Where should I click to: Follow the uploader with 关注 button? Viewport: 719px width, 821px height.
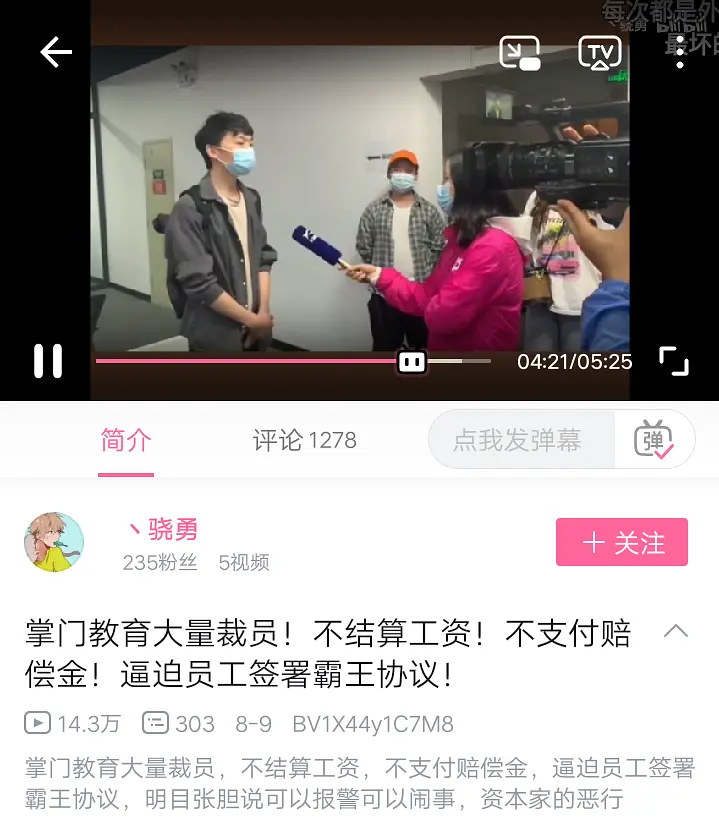(x=621, y=543)
